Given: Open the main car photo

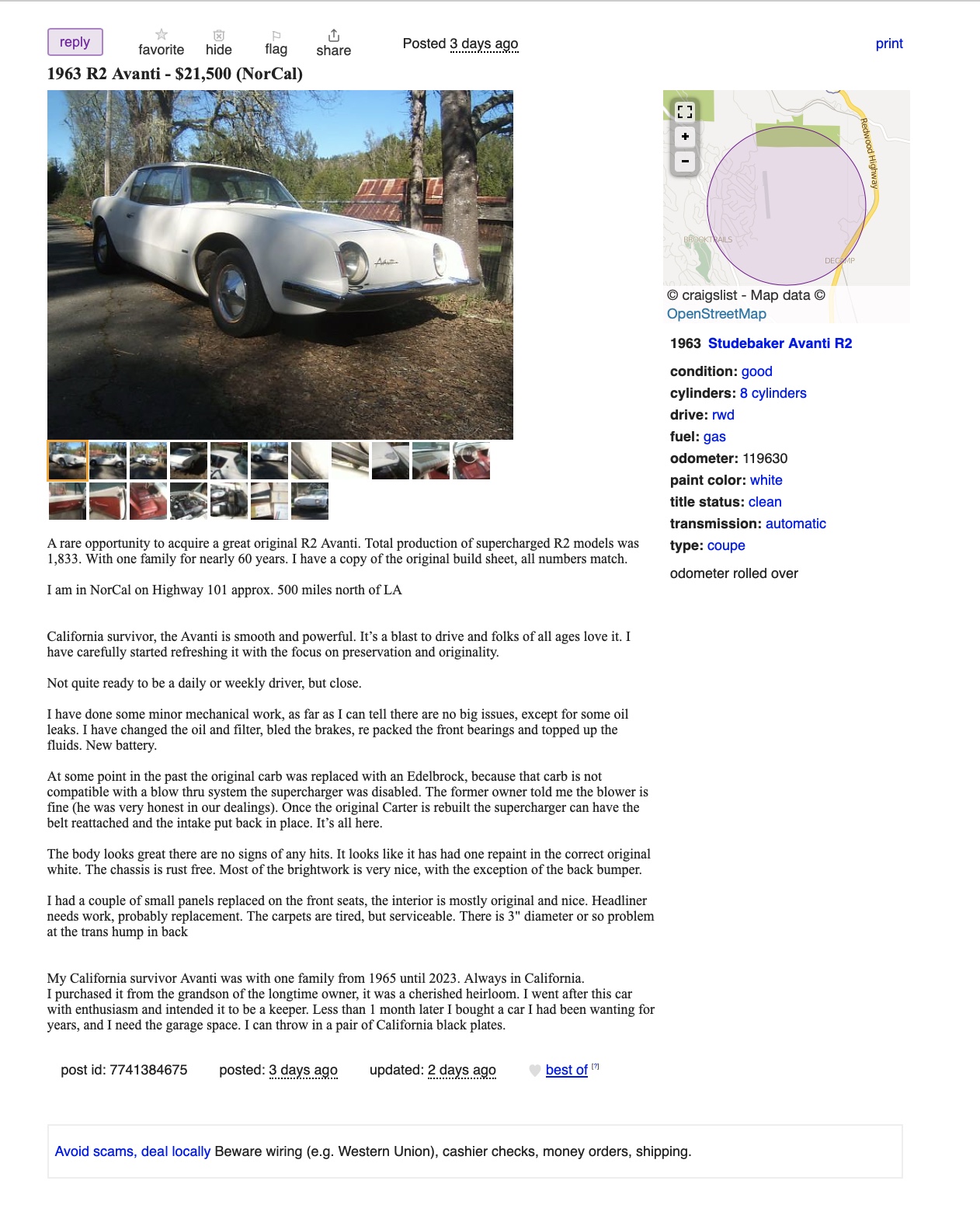Looking at the screenshot, I should click(x=280, y=264).
